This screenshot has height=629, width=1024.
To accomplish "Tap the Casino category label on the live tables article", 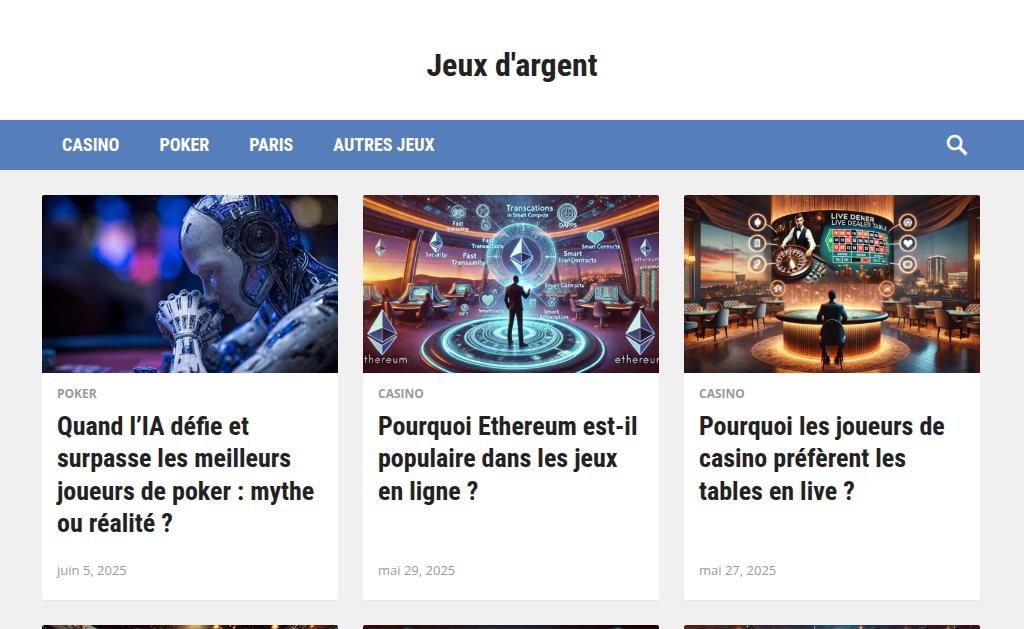I will tap(721, 394).
